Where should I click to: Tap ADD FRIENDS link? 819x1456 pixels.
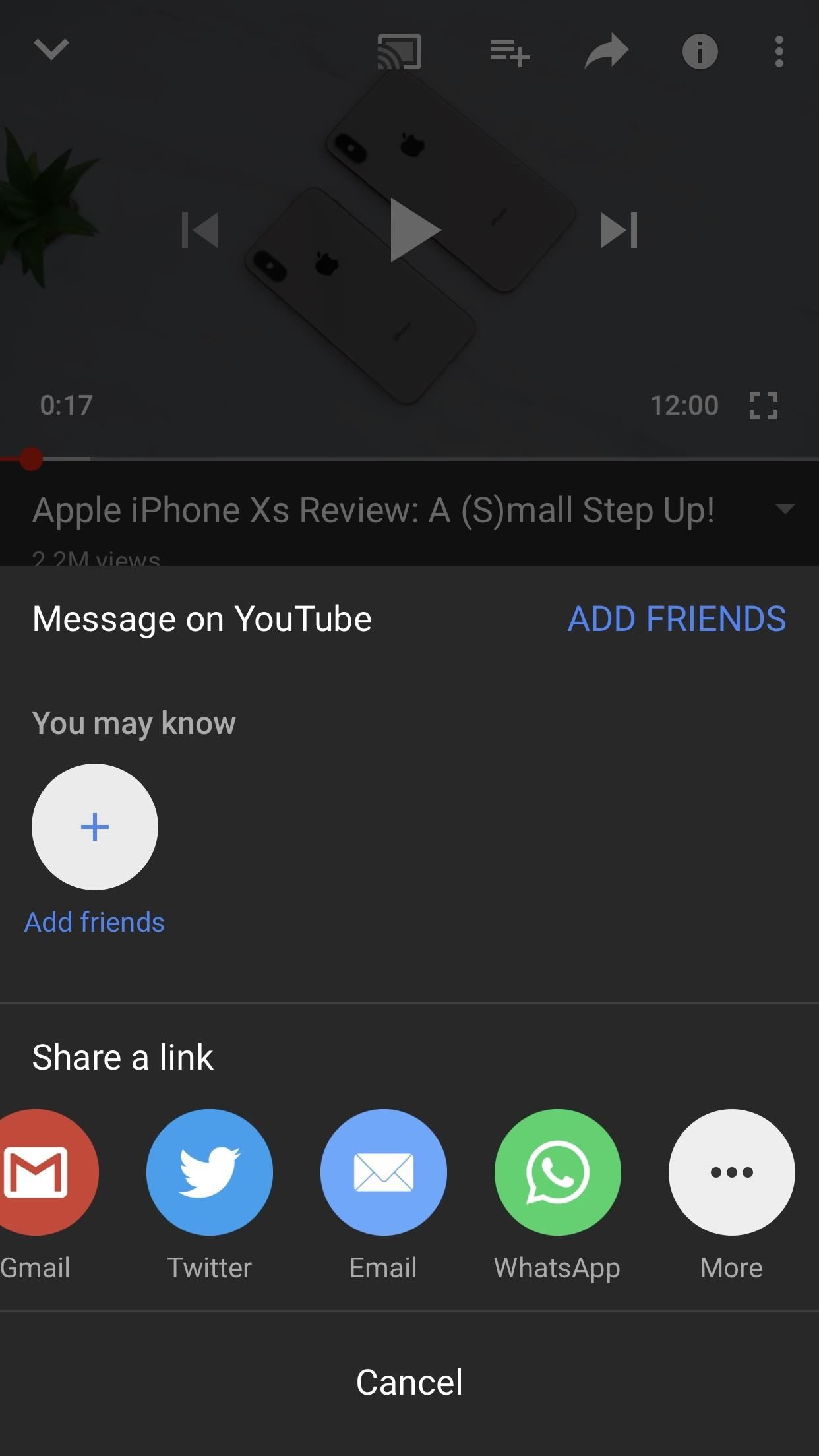click(x=677, y=619)
